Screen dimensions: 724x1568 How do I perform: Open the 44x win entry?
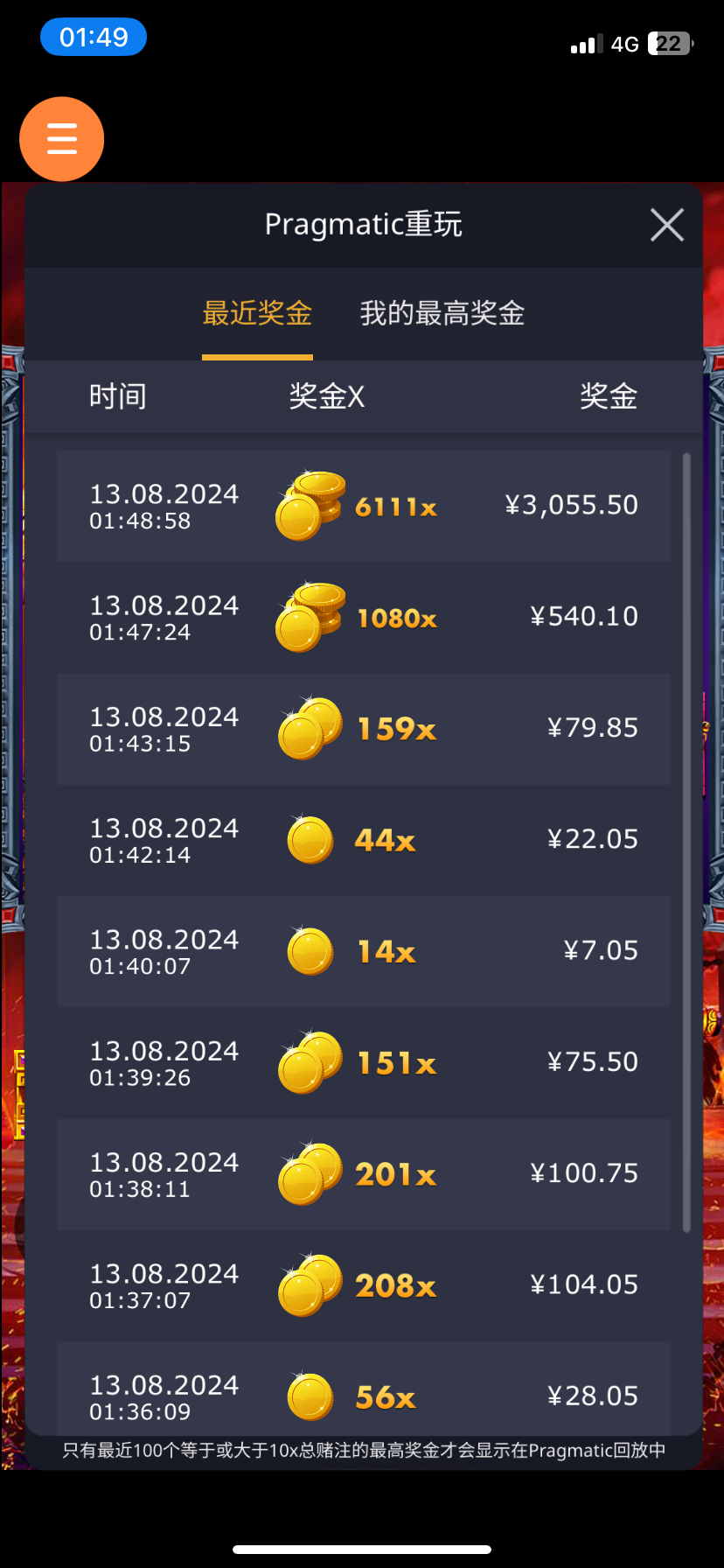pyautogui.click(x=364, y=840)
